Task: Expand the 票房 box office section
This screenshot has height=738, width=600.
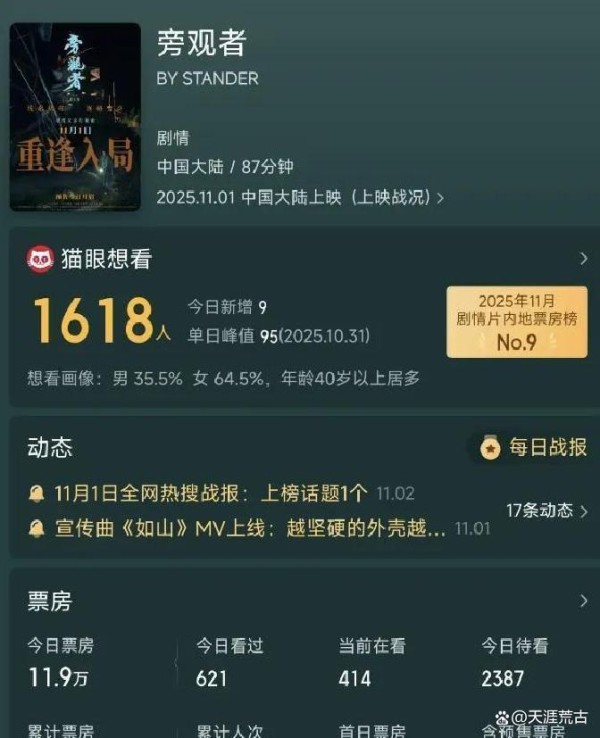Action: click(x=583, y=601)
